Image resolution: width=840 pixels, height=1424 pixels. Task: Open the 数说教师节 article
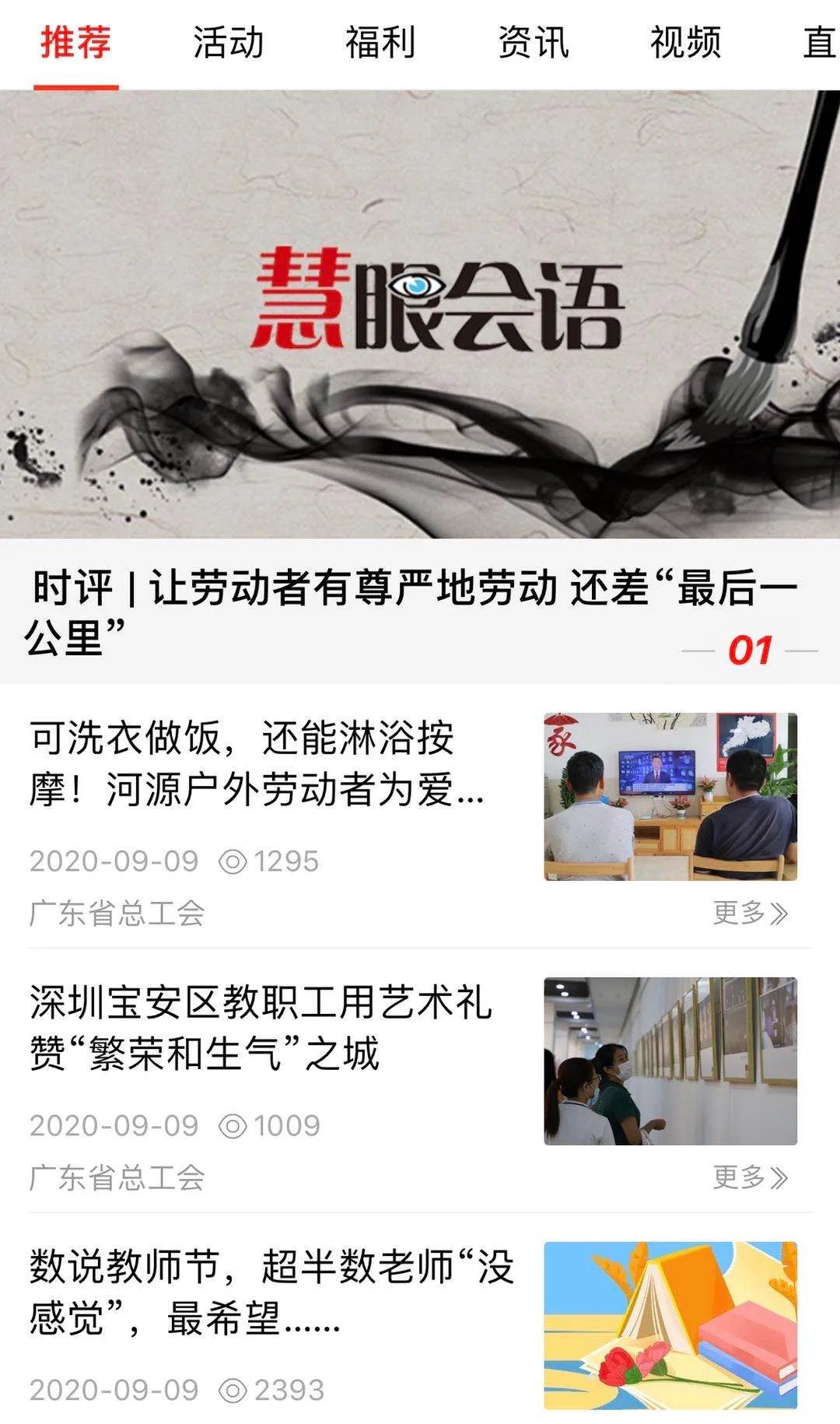point(271,1292)
